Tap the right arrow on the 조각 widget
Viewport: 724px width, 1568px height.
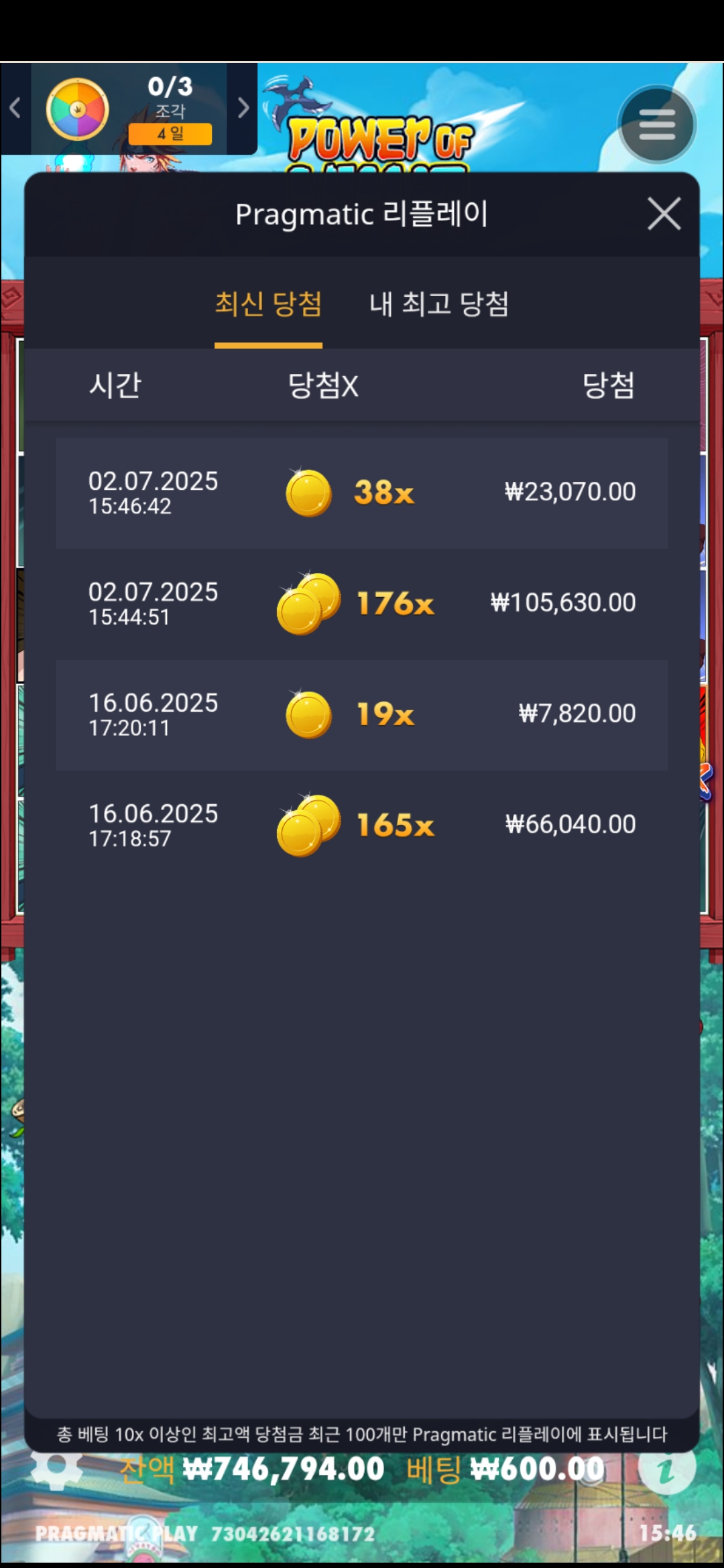(x=243, y=108)
